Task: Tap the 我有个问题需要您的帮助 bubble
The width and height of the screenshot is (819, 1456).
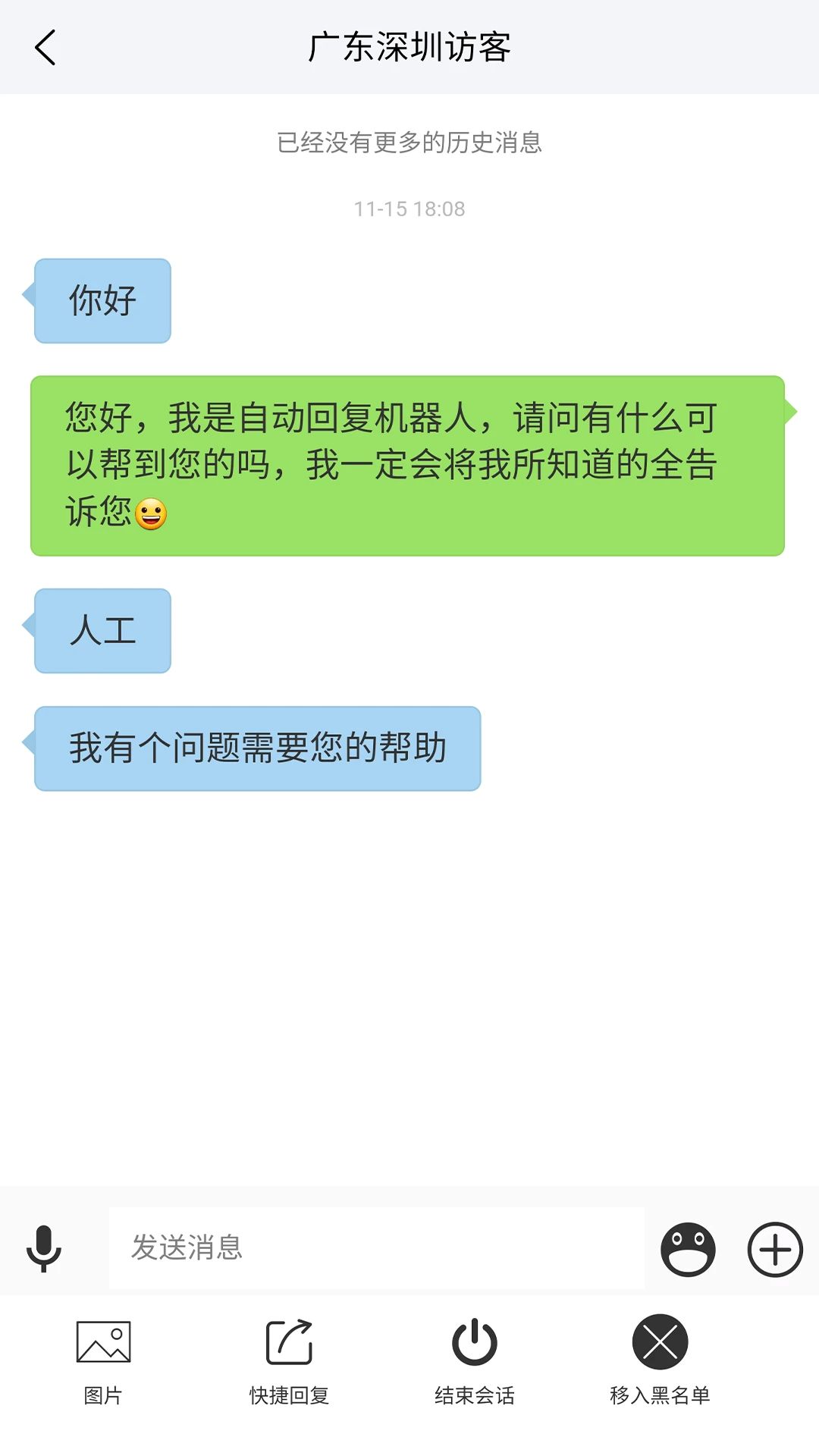Action: pyautogui.click(x=256, y=746)
